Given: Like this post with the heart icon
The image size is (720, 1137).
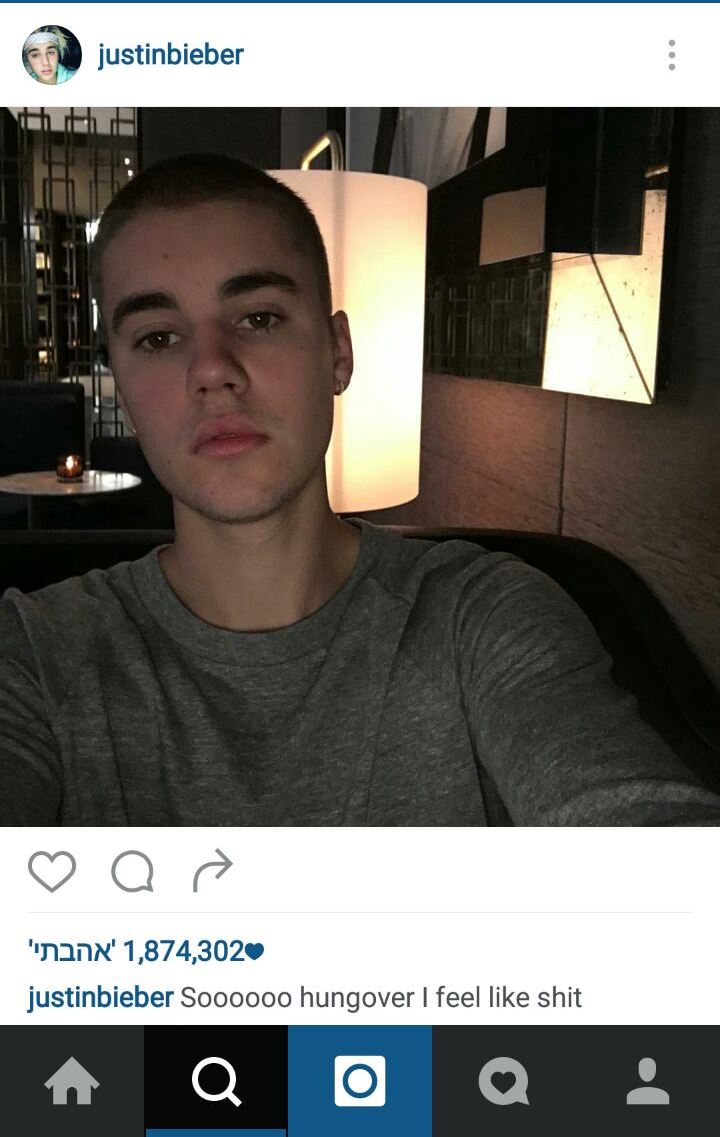Looking at the screenshot, I should tap(52, 871).
